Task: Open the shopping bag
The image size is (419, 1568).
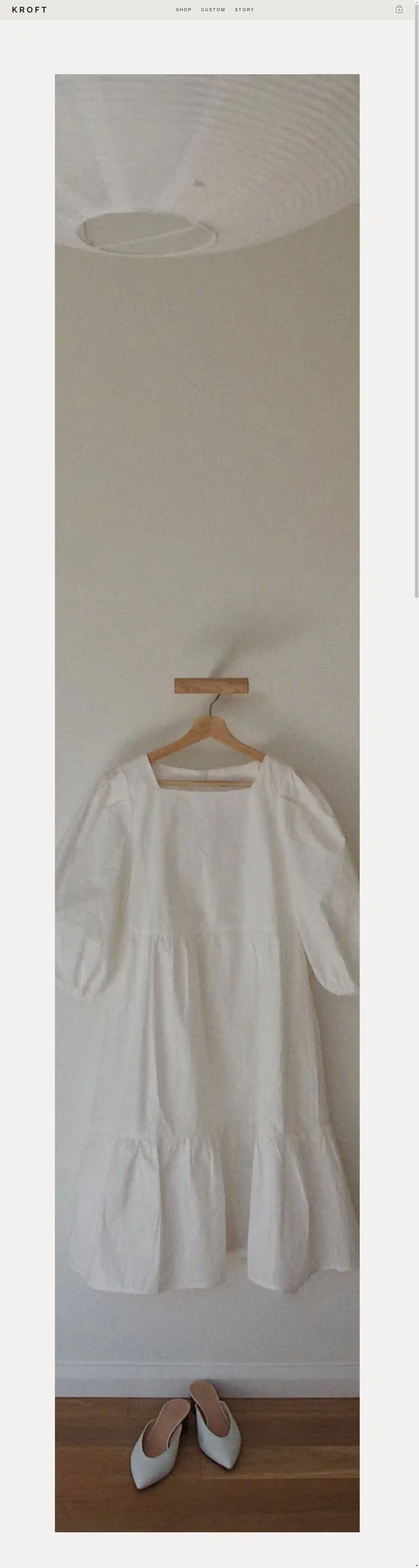Action: [x=399, y=9]
